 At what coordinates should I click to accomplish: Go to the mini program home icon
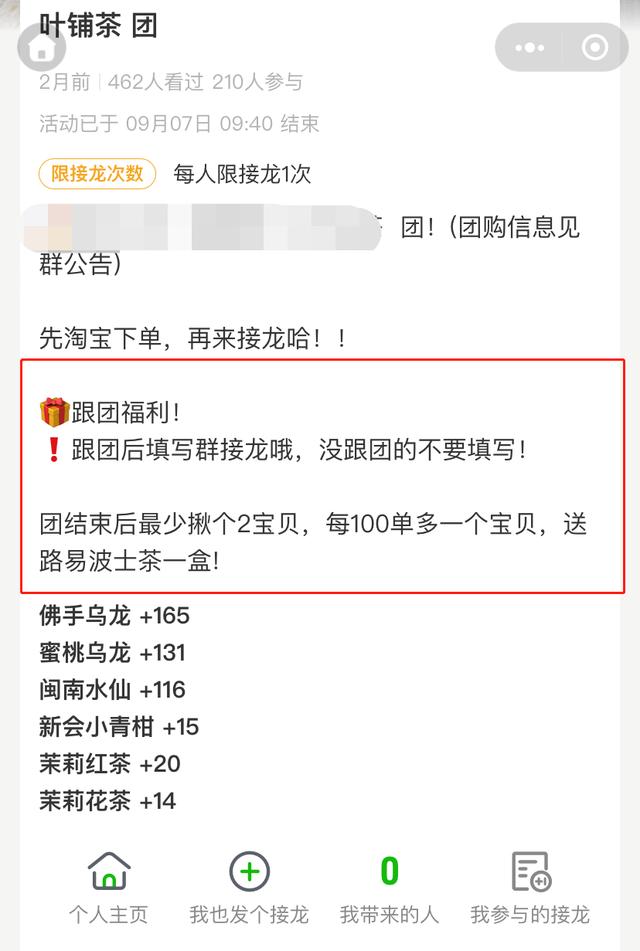click(41, 47)
